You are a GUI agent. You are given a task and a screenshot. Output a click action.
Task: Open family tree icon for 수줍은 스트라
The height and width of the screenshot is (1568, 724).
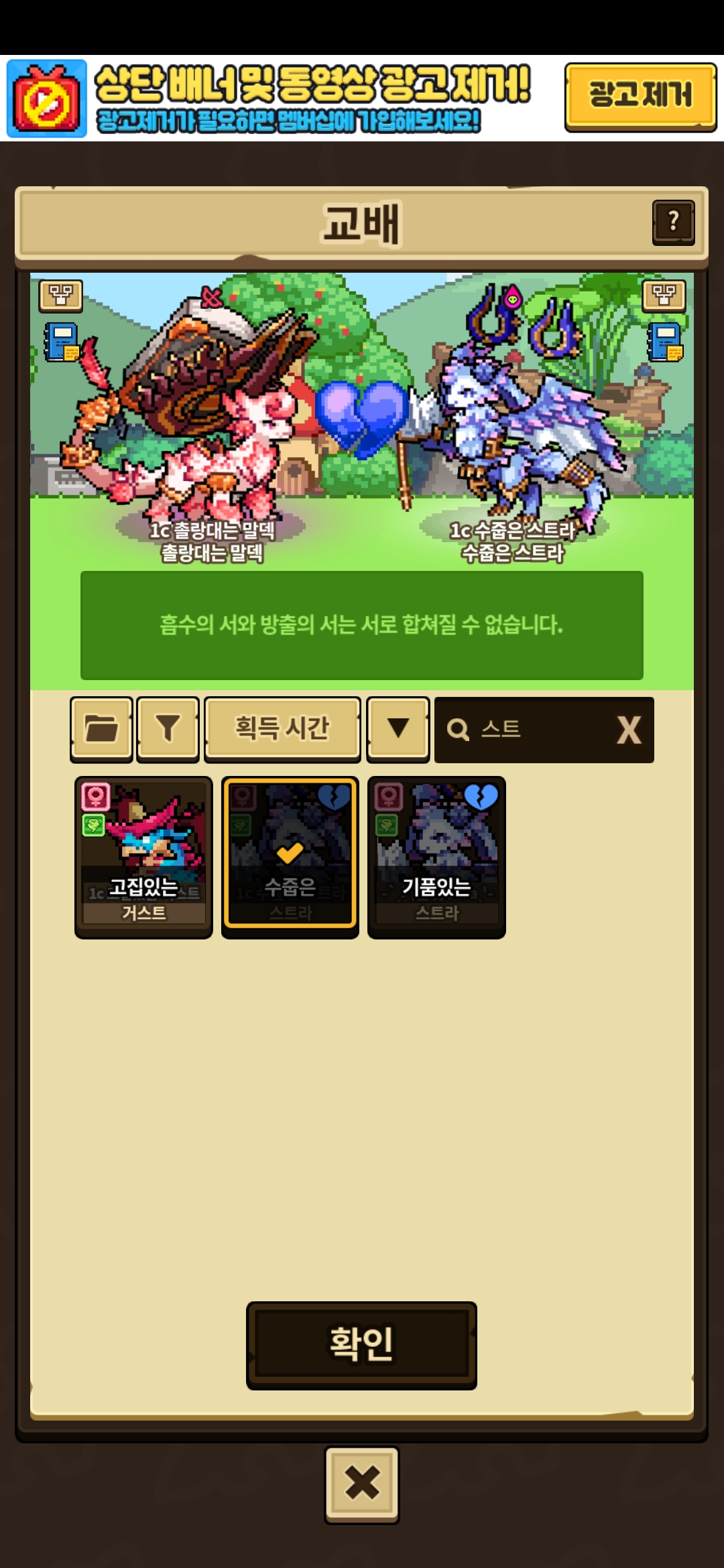(x=664, y=295)
